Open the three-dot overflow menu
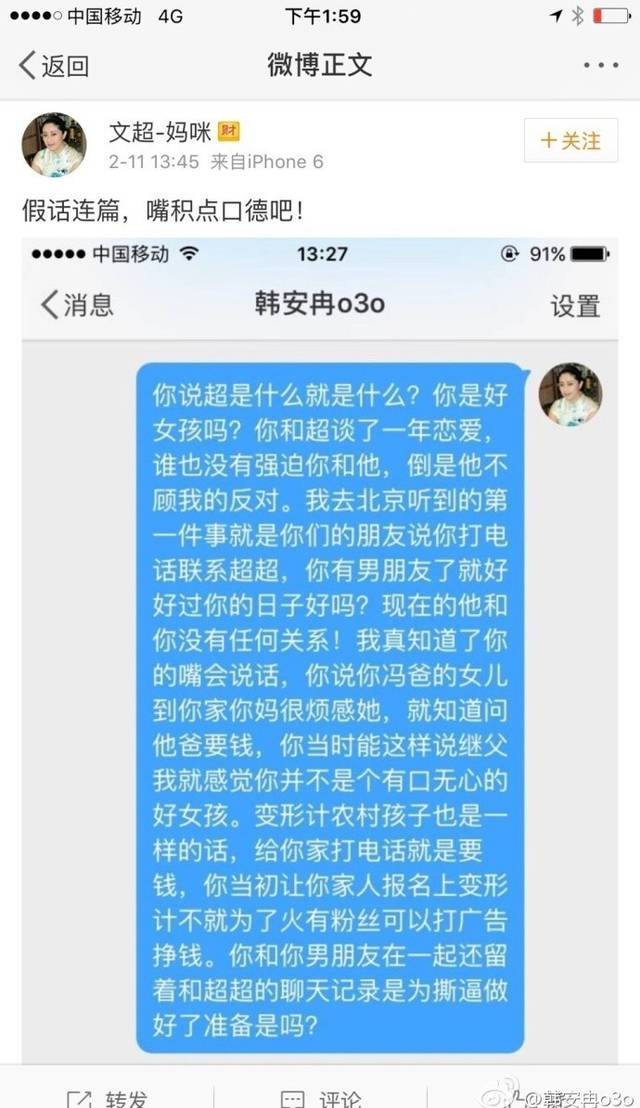The height and width of the screenshot is (1108, 640). coord(601,65)
